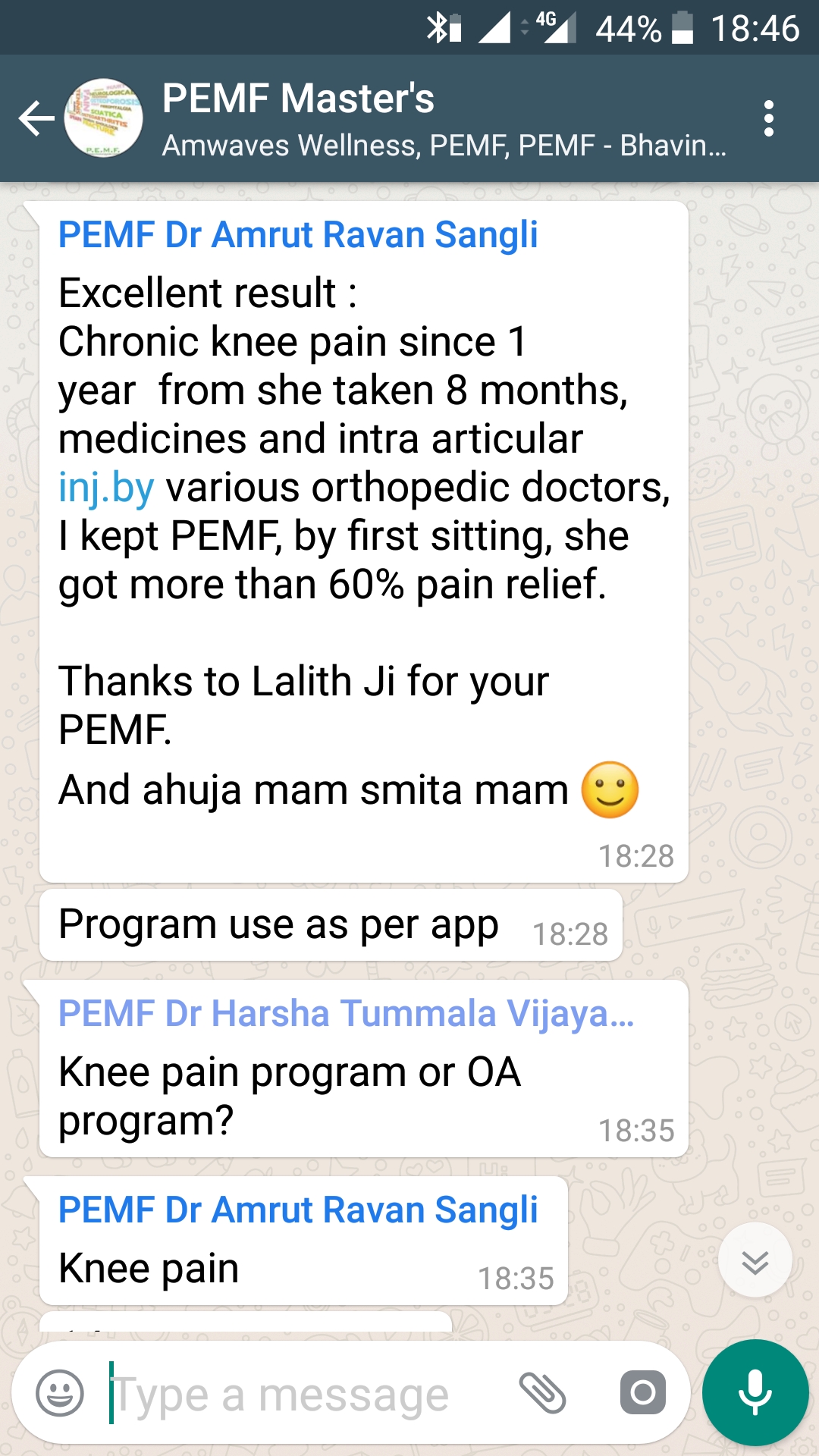Open the camera from the message bar

coord(643,1392)
